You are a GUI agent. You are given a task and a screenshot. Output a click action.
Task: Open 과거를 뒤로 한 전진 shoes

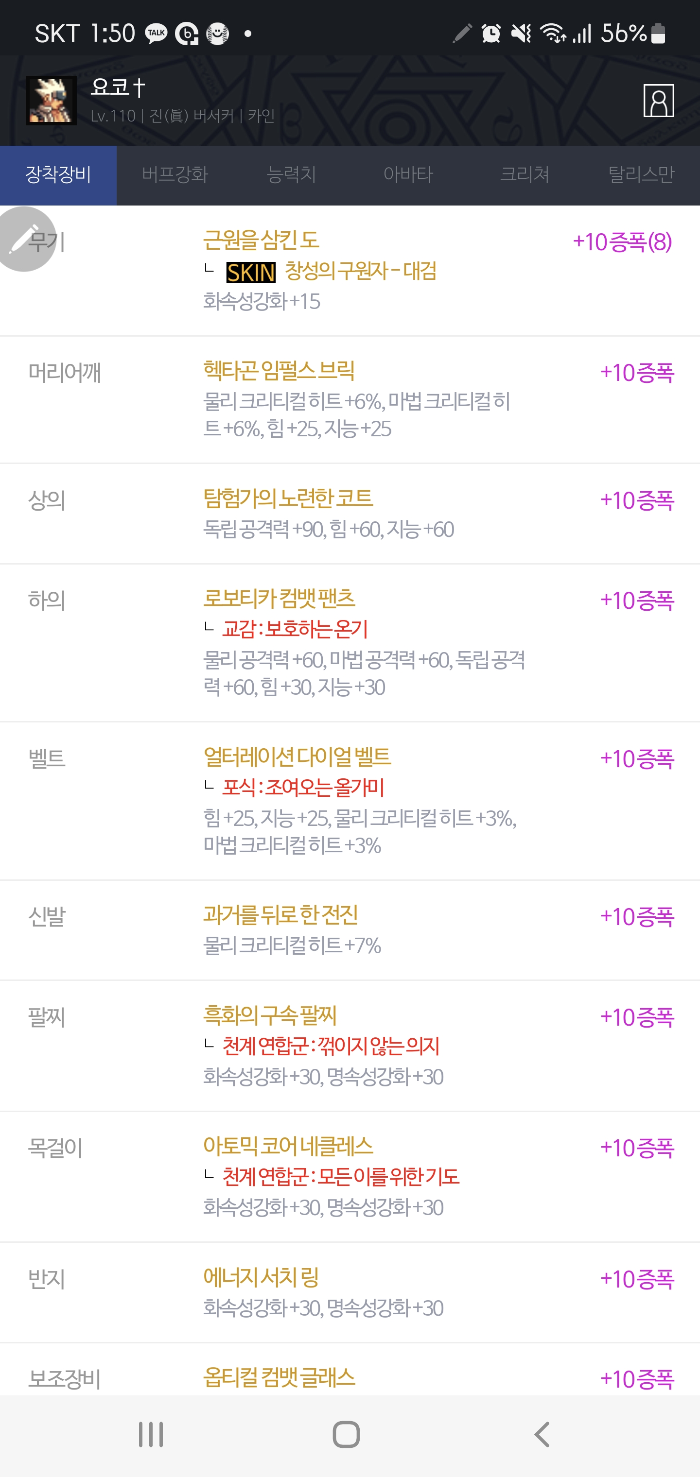(281, 914)
